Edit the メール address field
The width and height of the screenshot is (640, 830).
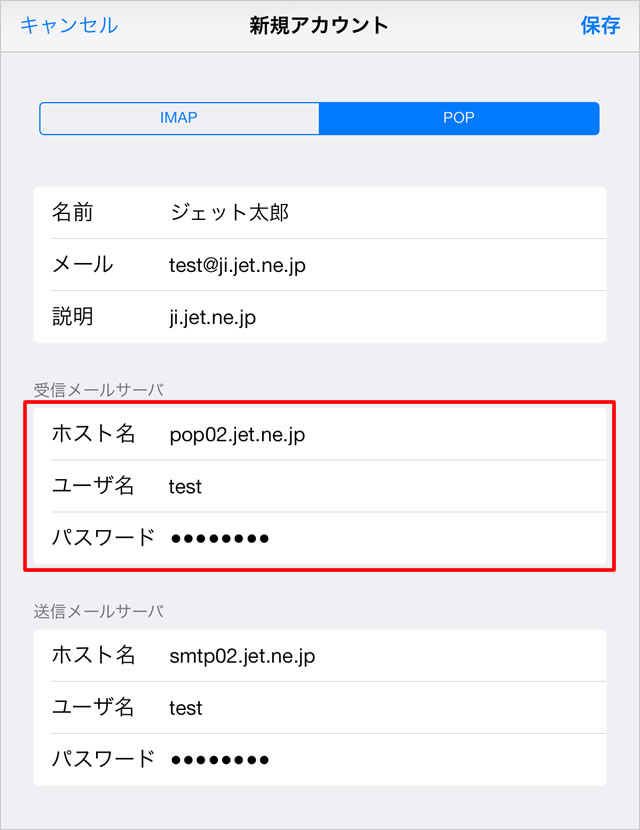pyautogui.click(x=380, y=265)
